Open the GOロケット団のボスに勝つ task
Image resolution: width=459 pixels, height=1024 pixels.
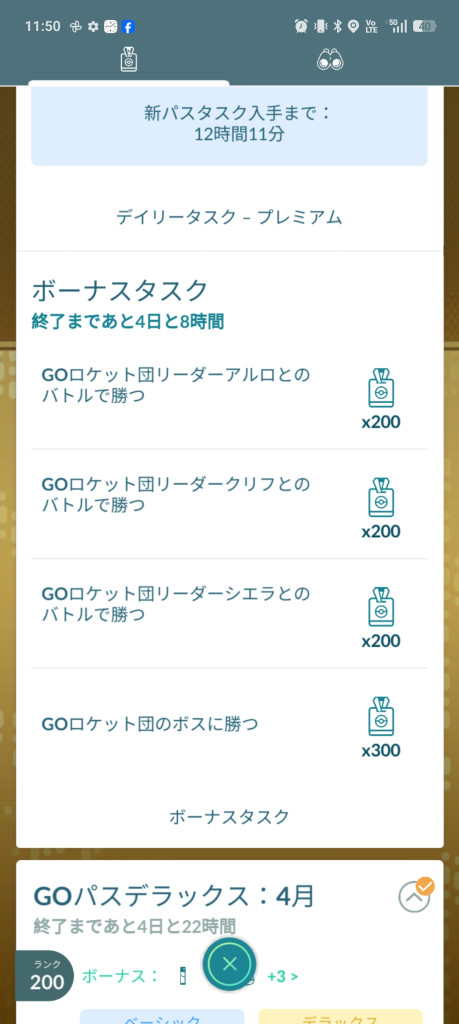coord(229,724)
